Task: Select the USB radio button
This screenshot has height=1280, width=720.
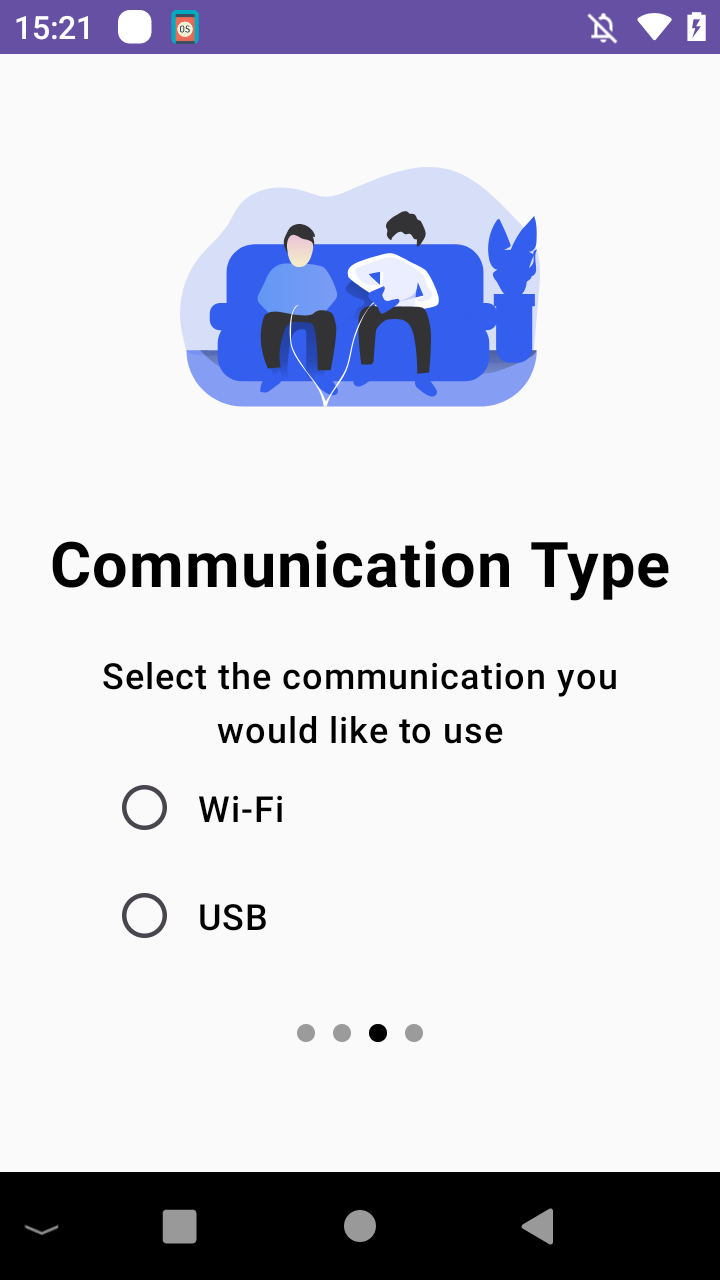Action: 144,915
